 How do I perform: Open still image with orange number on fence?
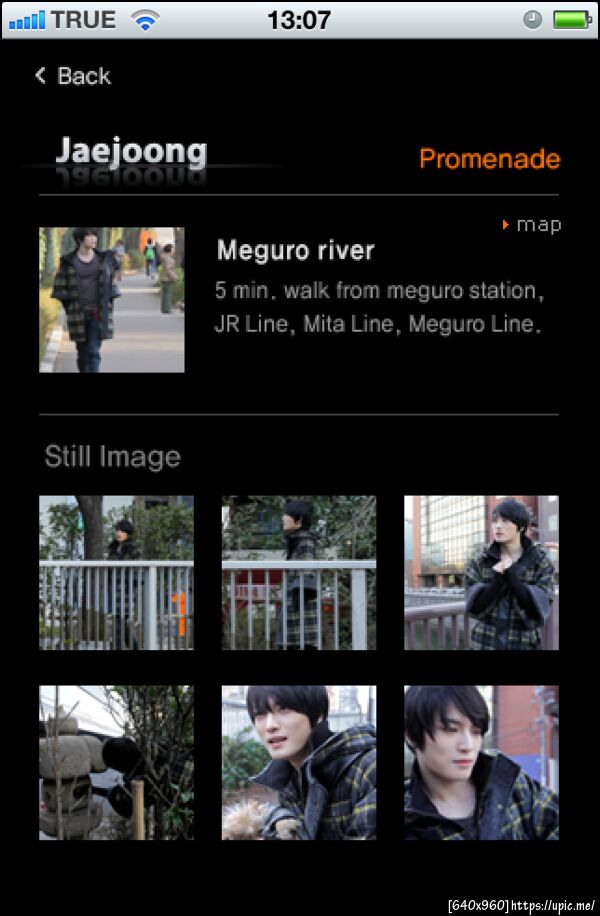[116, 573]
